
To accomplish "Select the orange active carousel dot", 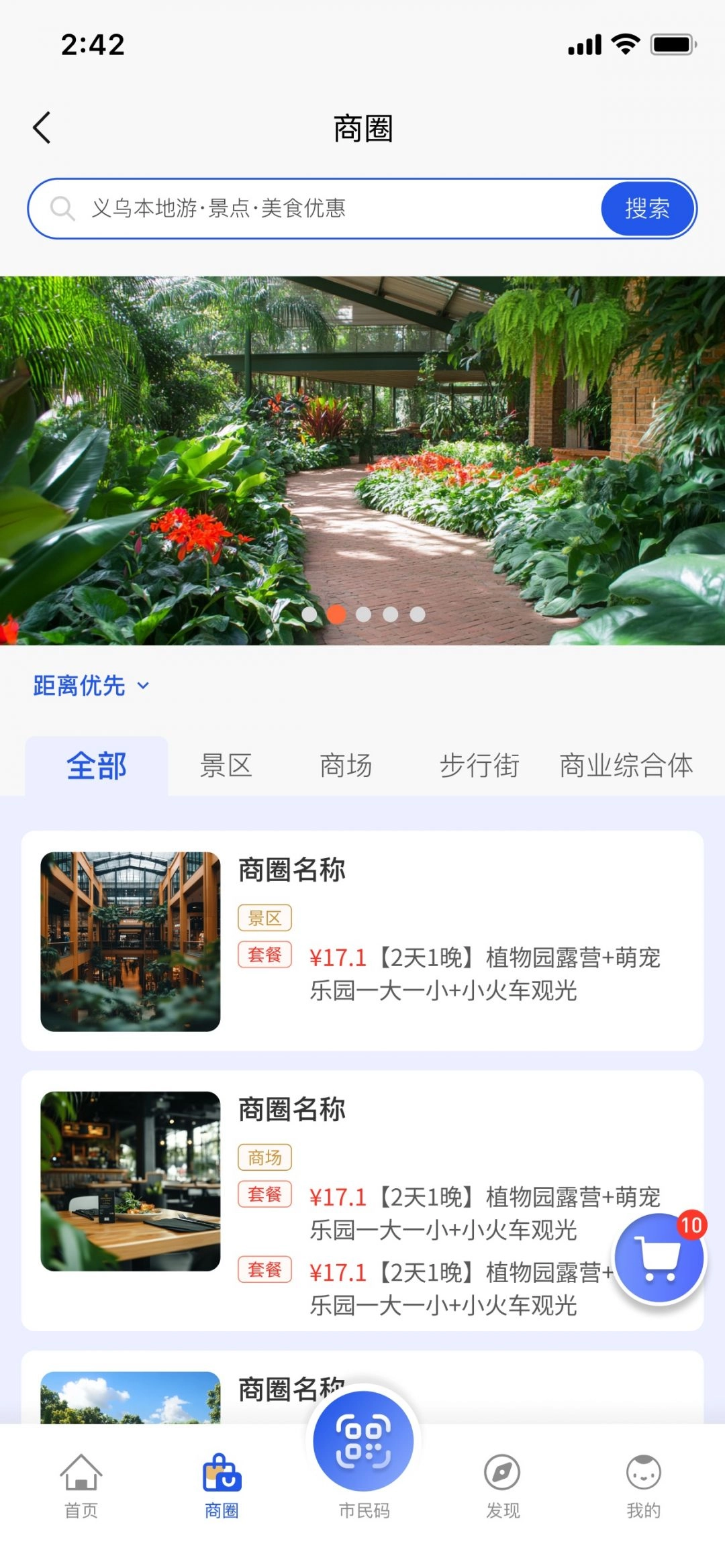I will (336, 614).
